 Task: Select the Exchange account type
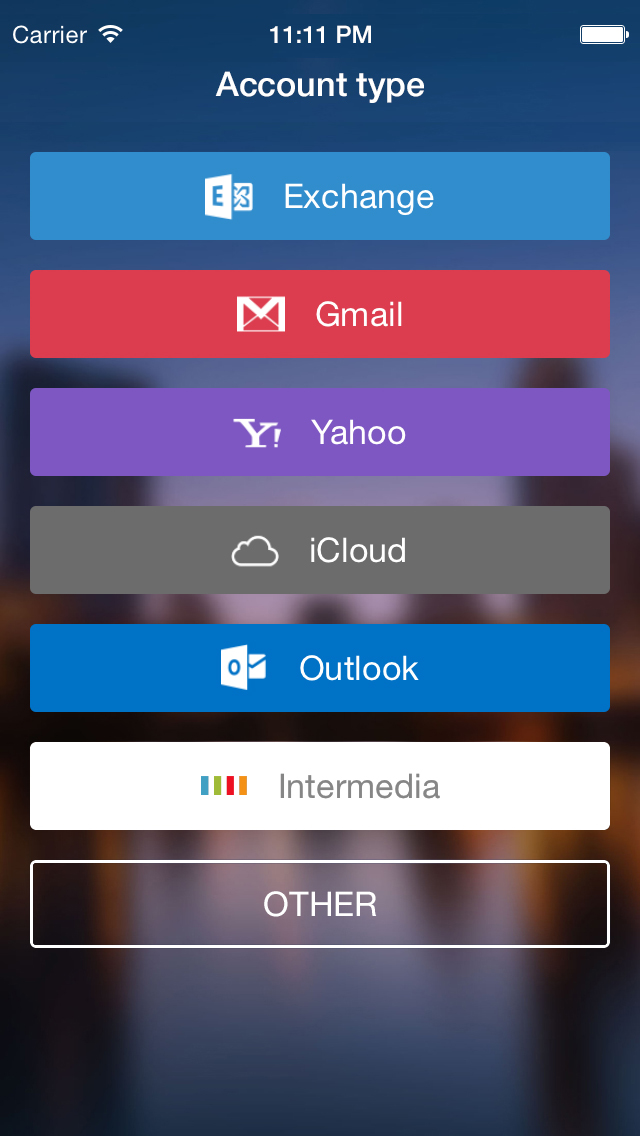click(320, 196)
